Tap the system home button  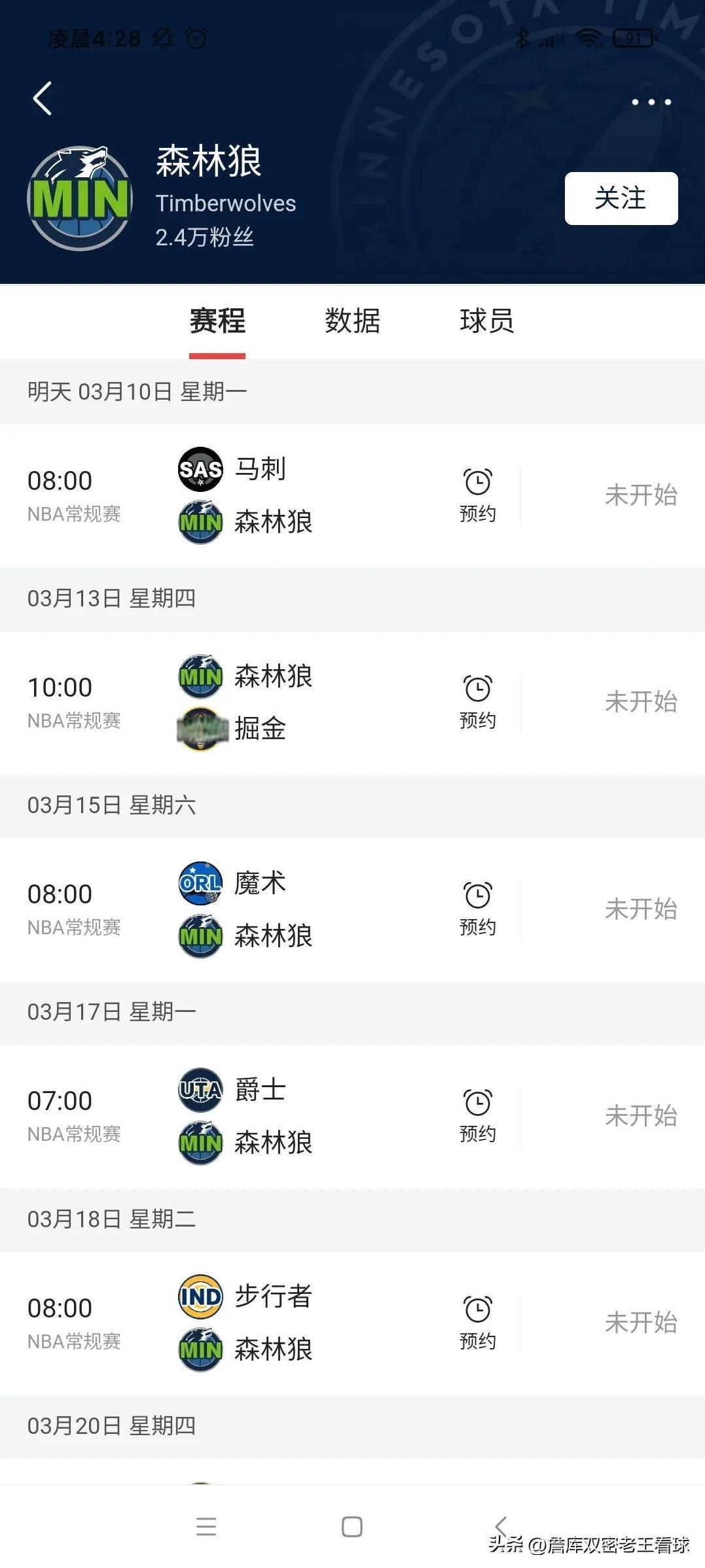pos(352,1527)
